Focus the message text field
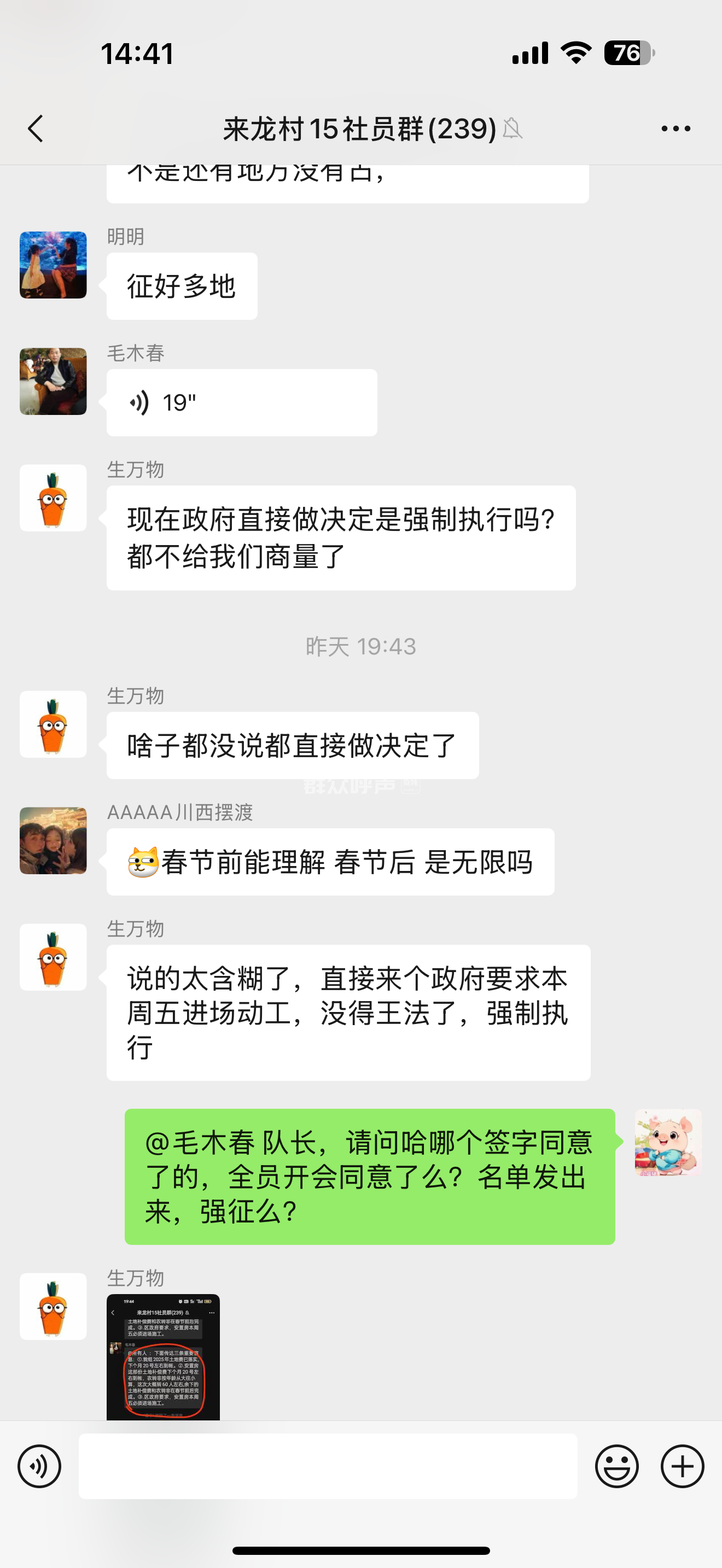 [328, 1466]
